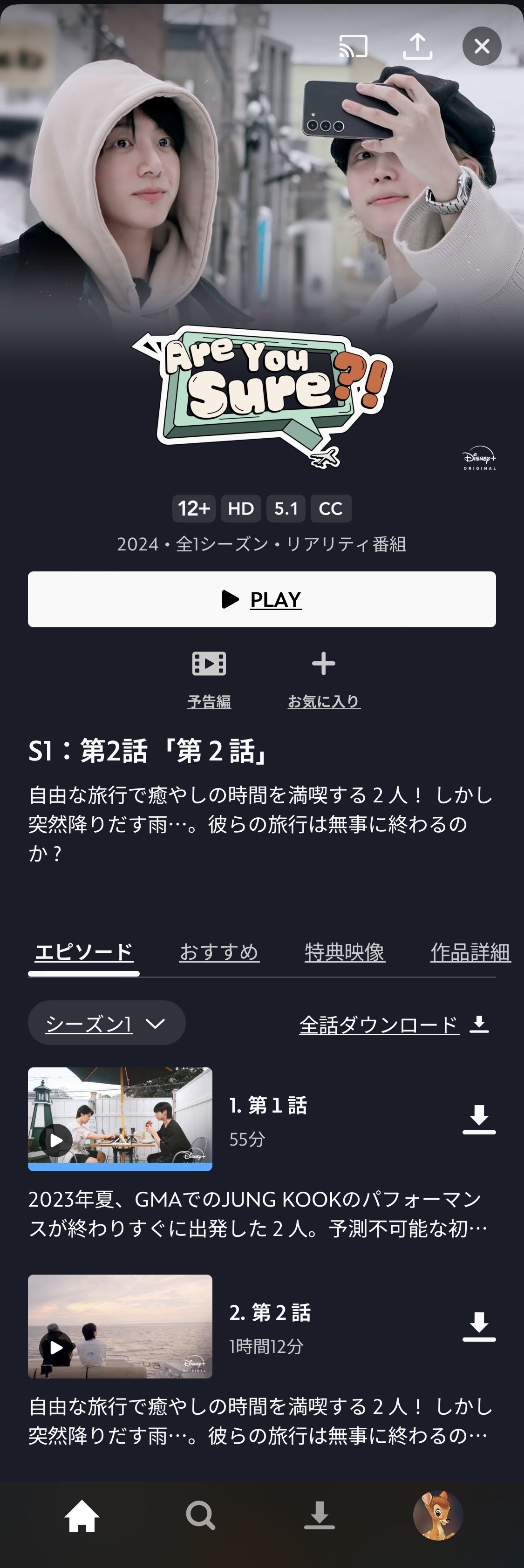Go to the home tab

tap(82, 1515)
